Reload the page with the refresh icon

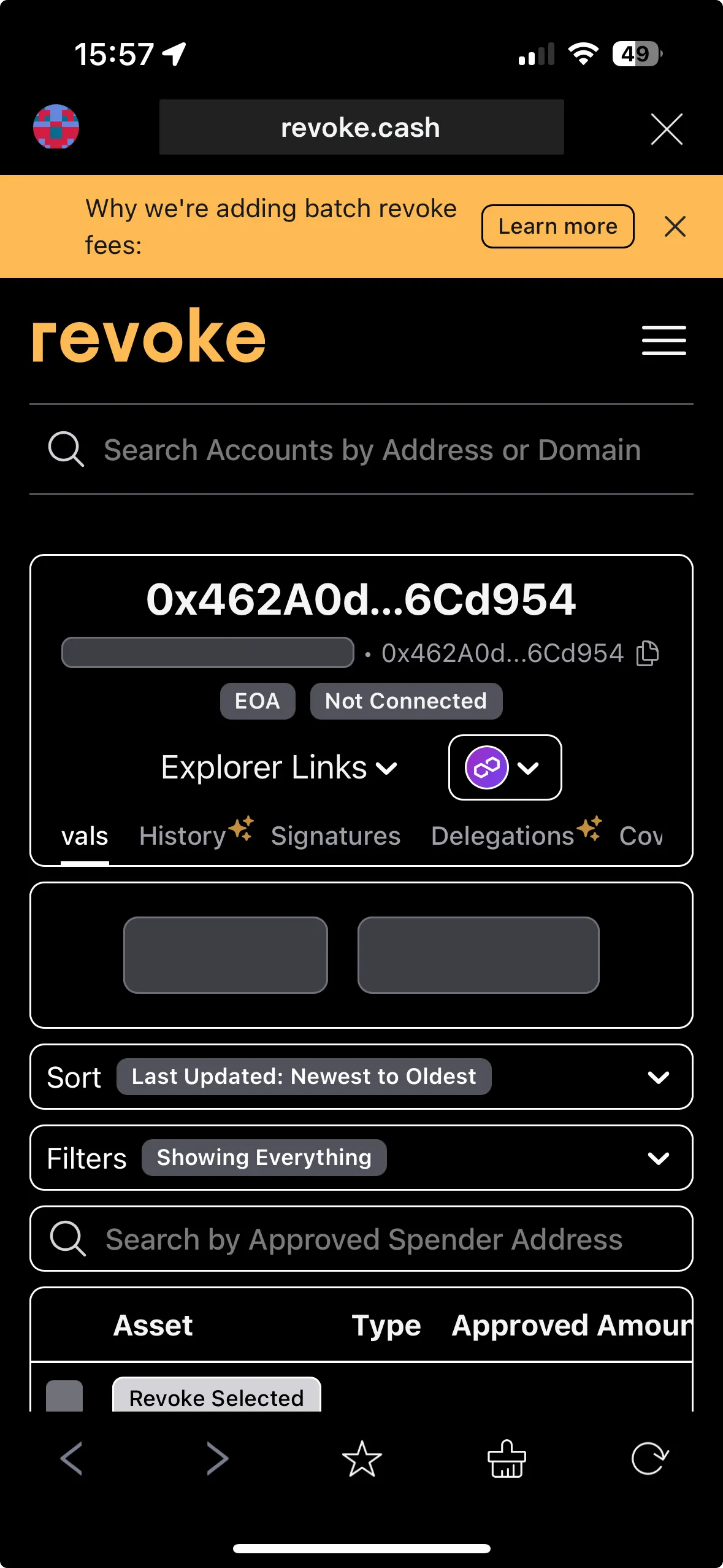coord(651,1458)
